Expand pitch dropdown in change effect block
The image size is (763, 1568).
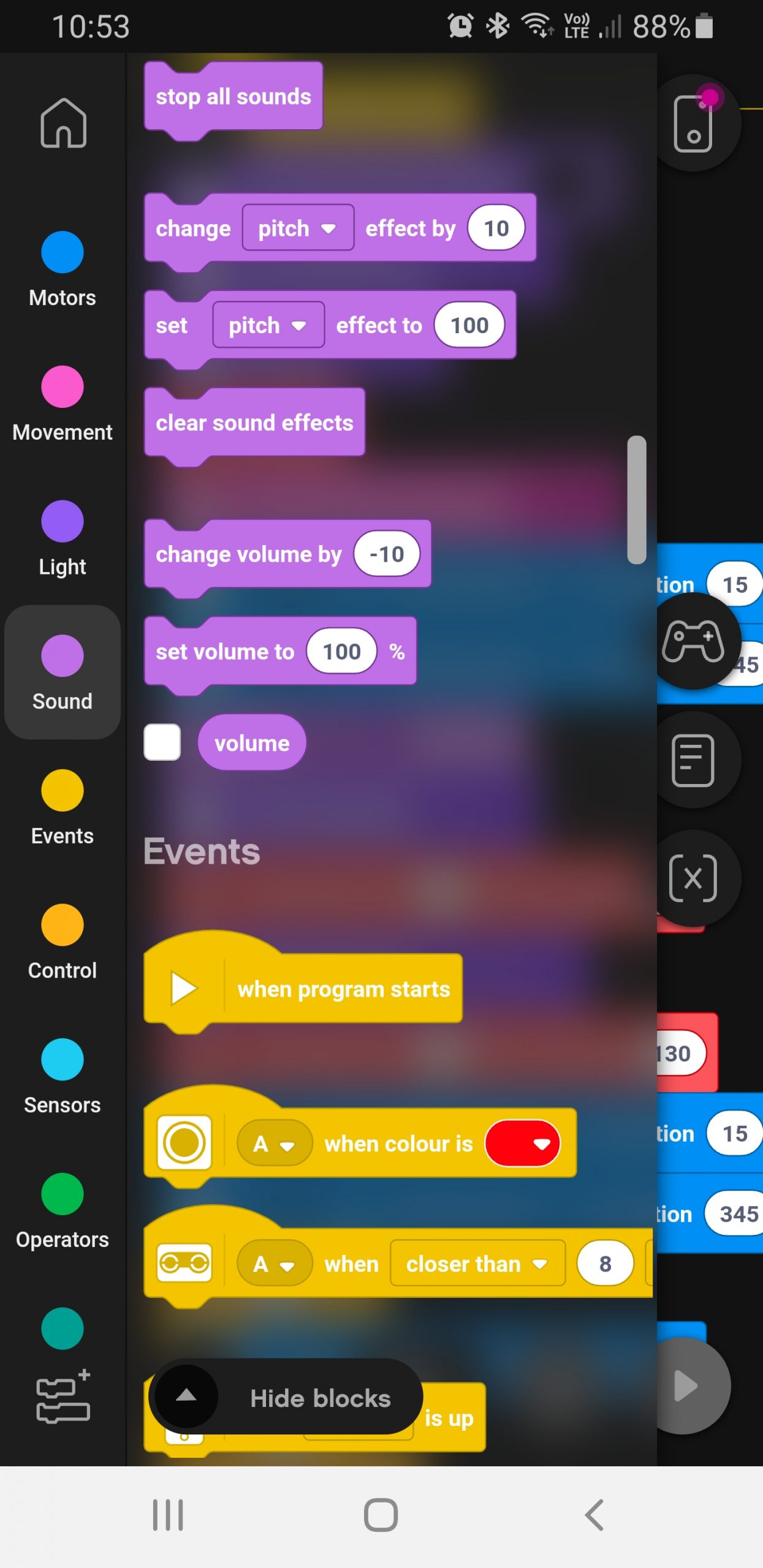coord(298,228)
